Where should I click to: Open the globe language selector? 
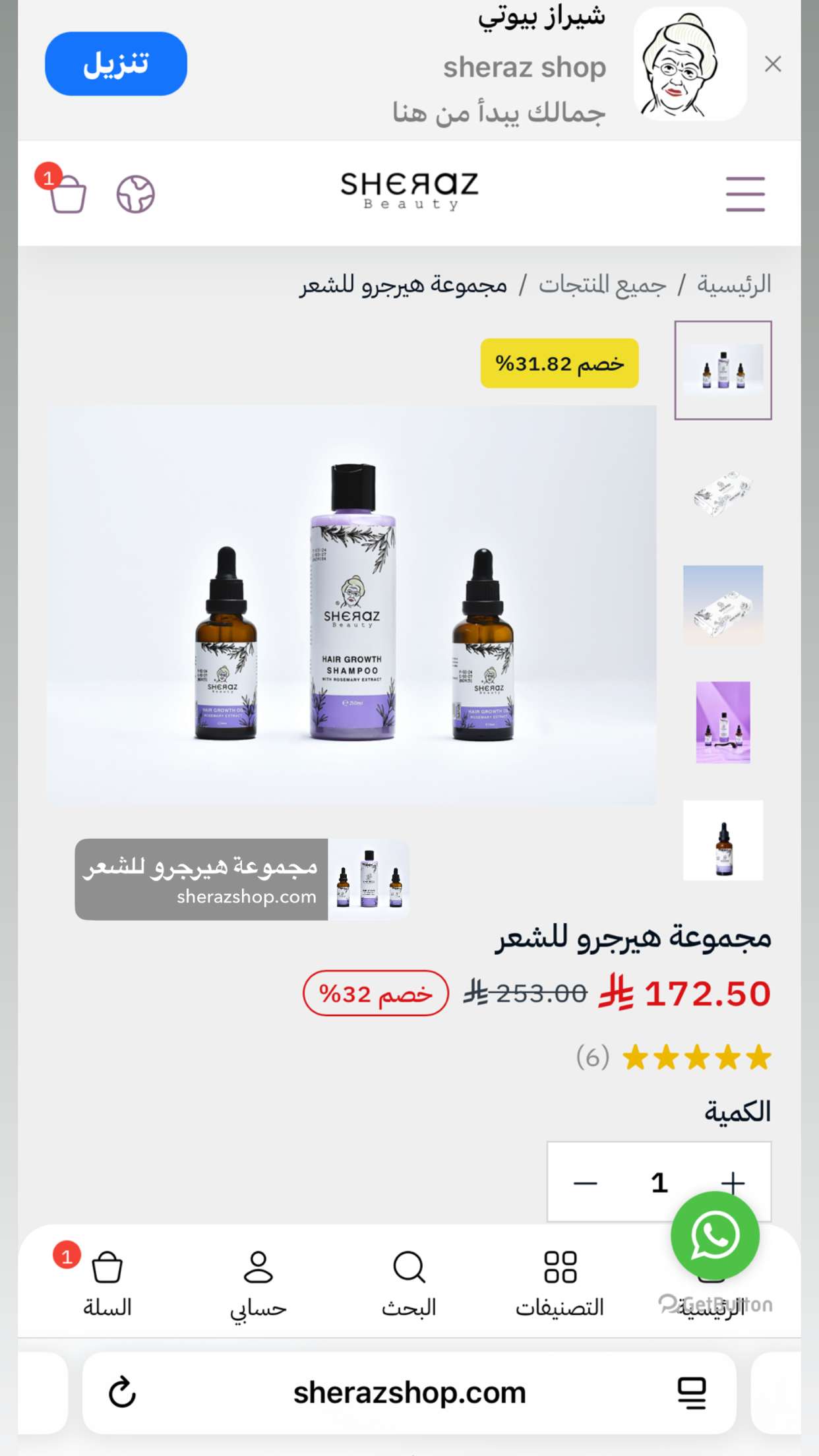pyautogui.click(x=136, y=194)
